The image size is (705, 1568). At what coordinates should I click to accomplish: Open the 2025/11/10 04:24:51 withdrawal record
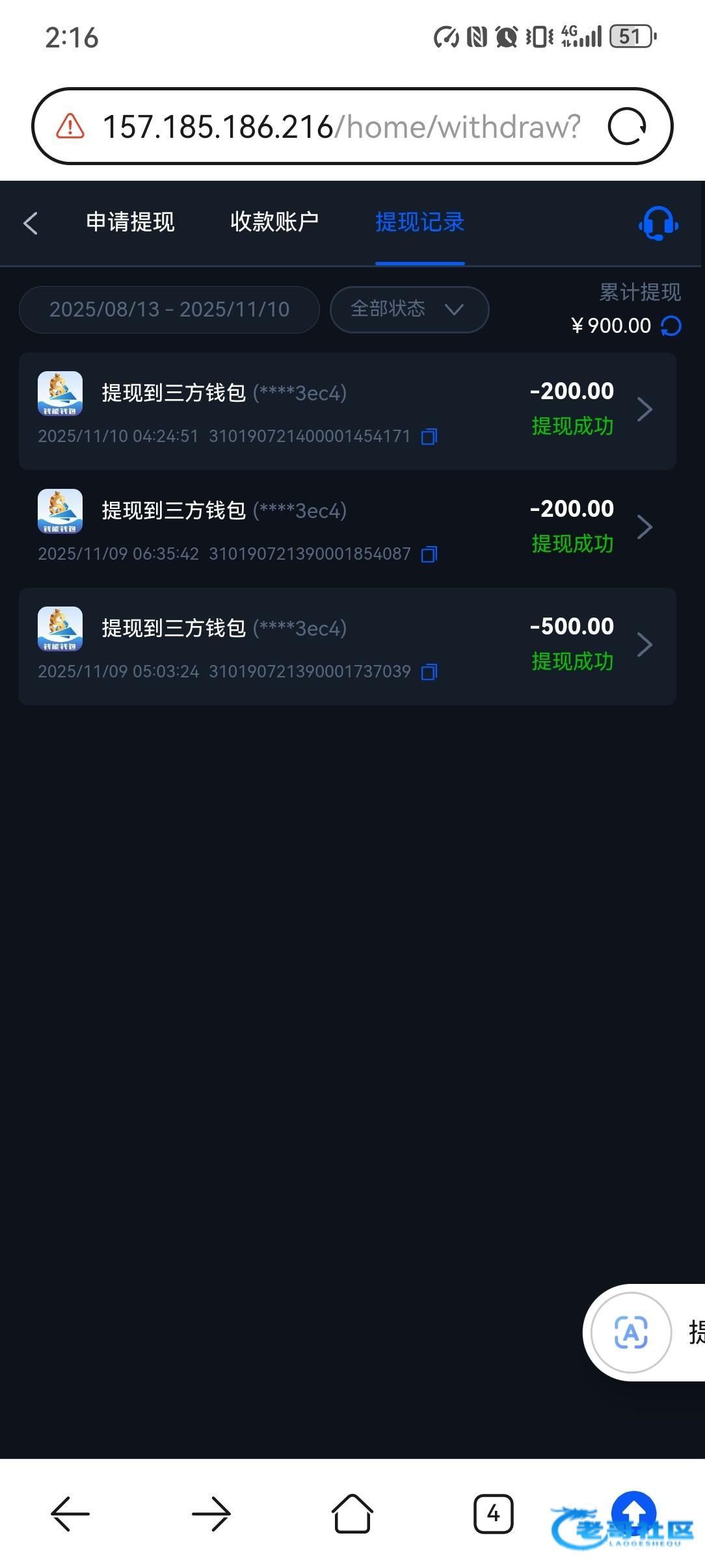(347, 412)
